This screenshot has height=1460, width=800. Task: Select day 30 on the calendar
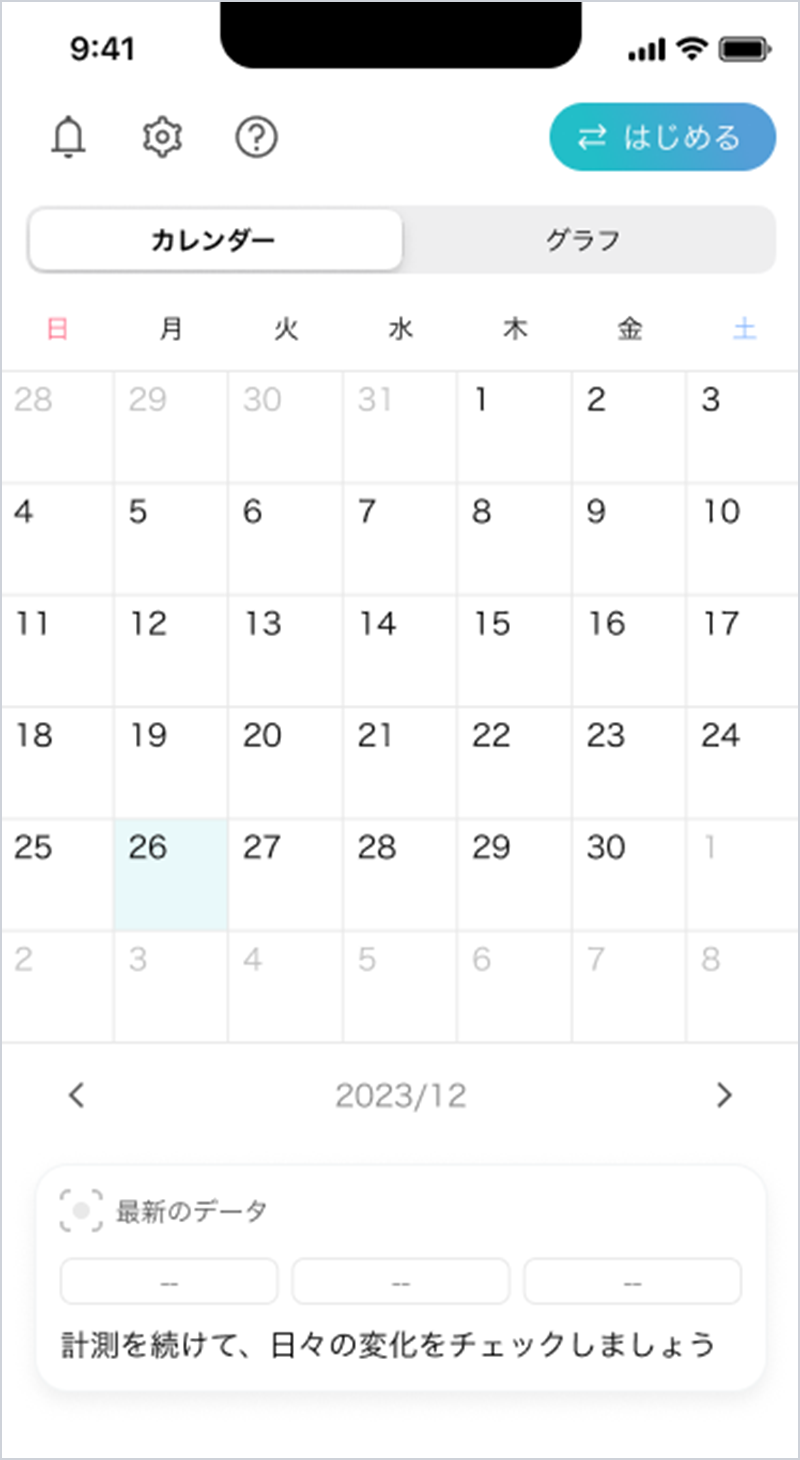(x=628, y=875)
